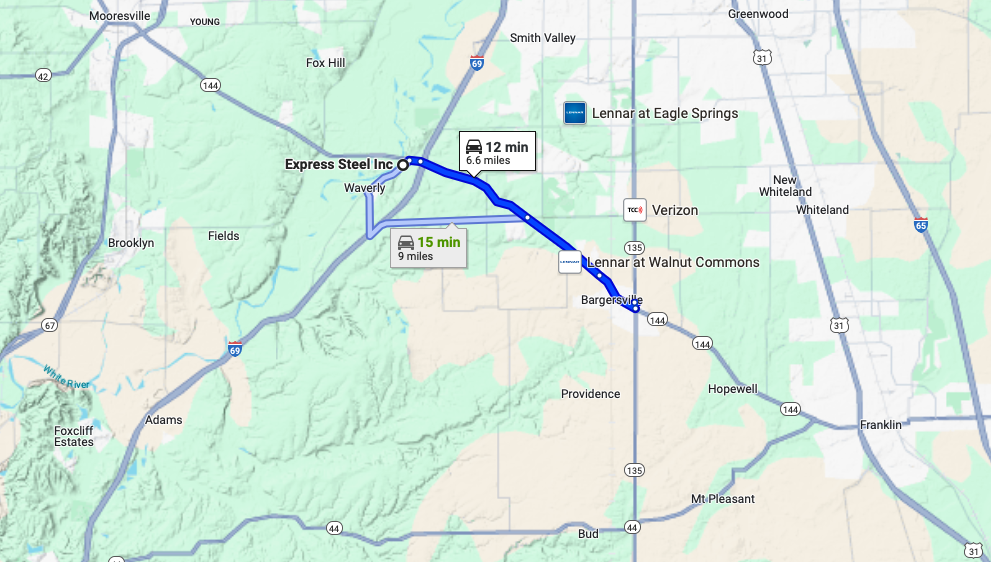This screenshot has width=991, height=562.
Task: Select the 15 min 9 miles alternate route
Action: pyautogui.click(x=428, y=248)
